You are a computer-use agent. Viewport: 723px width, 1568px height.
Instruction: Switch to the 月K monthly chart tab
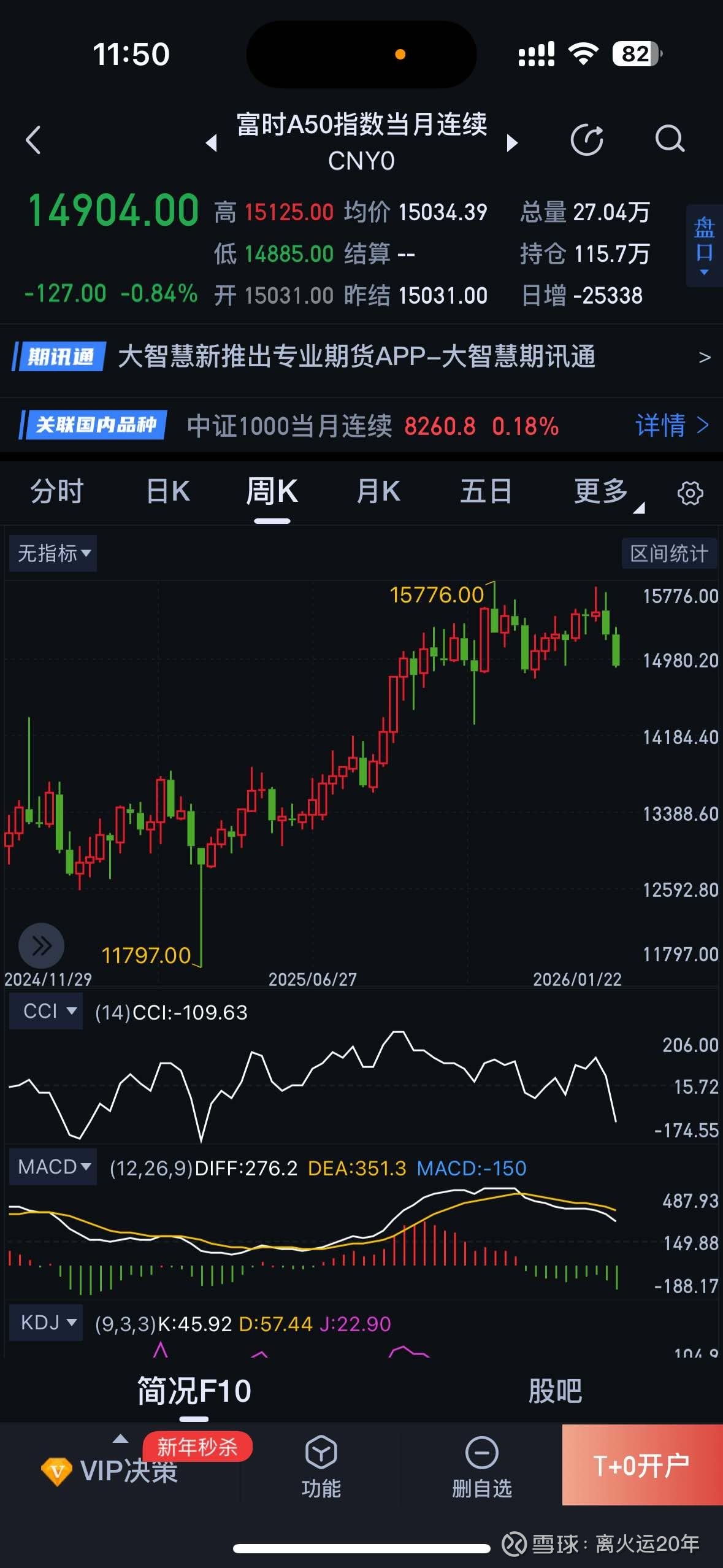378,491
